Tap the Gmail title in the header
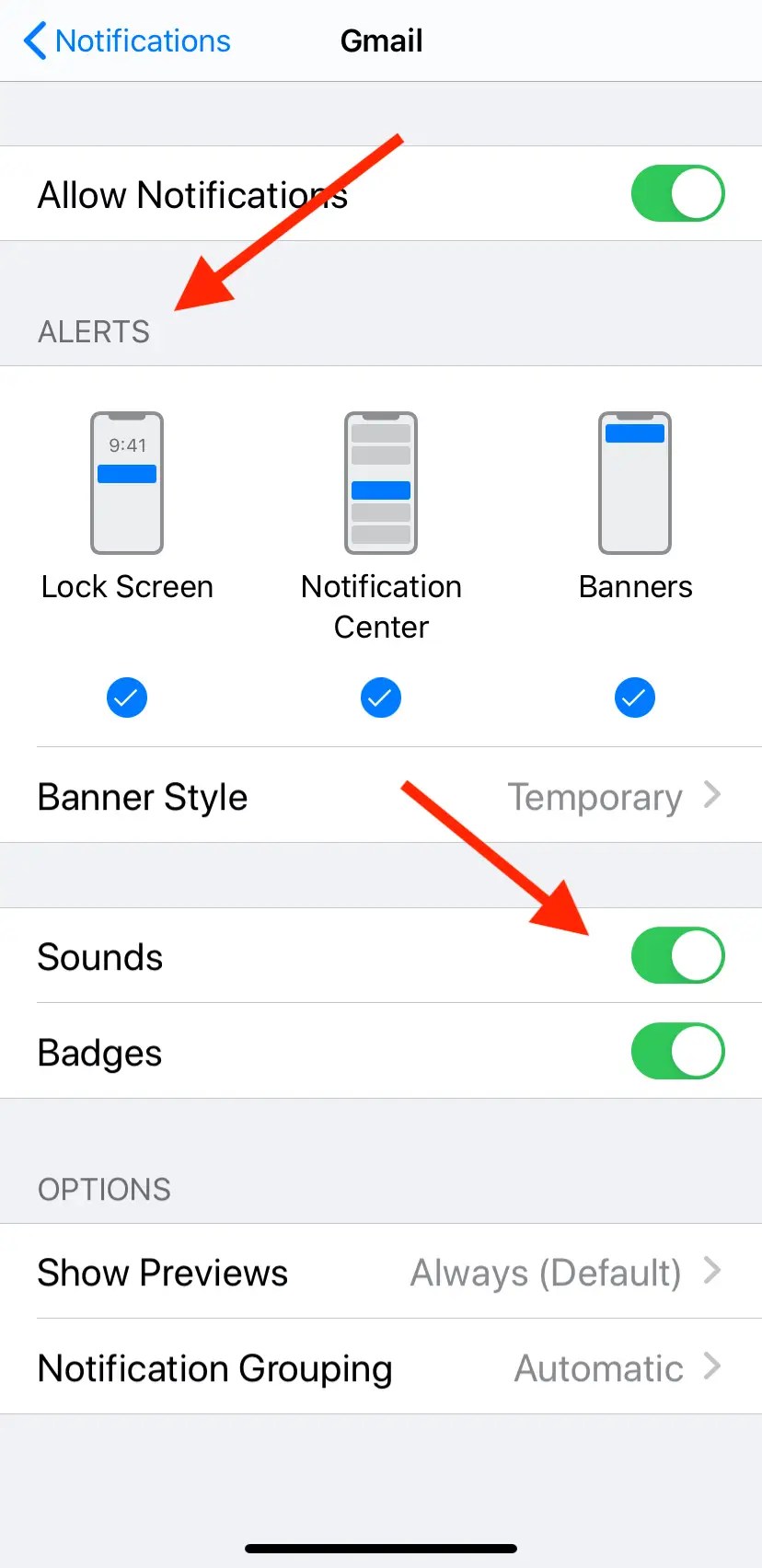 point(381,40)
